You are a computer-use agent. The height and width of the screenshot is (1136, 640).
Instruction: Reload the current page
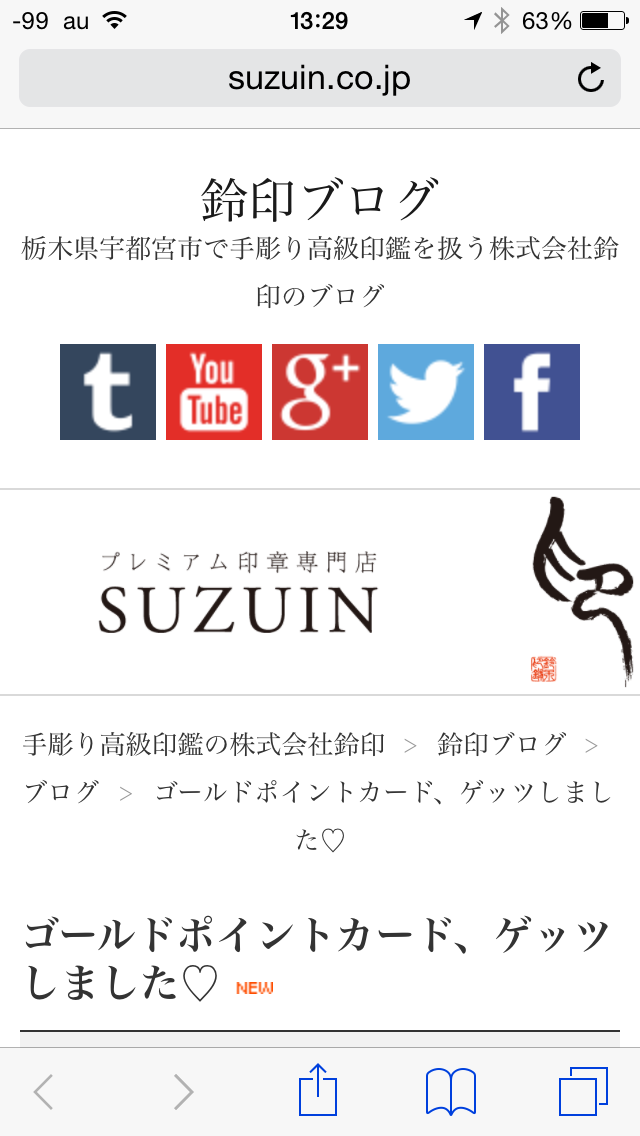click(591, 78)
